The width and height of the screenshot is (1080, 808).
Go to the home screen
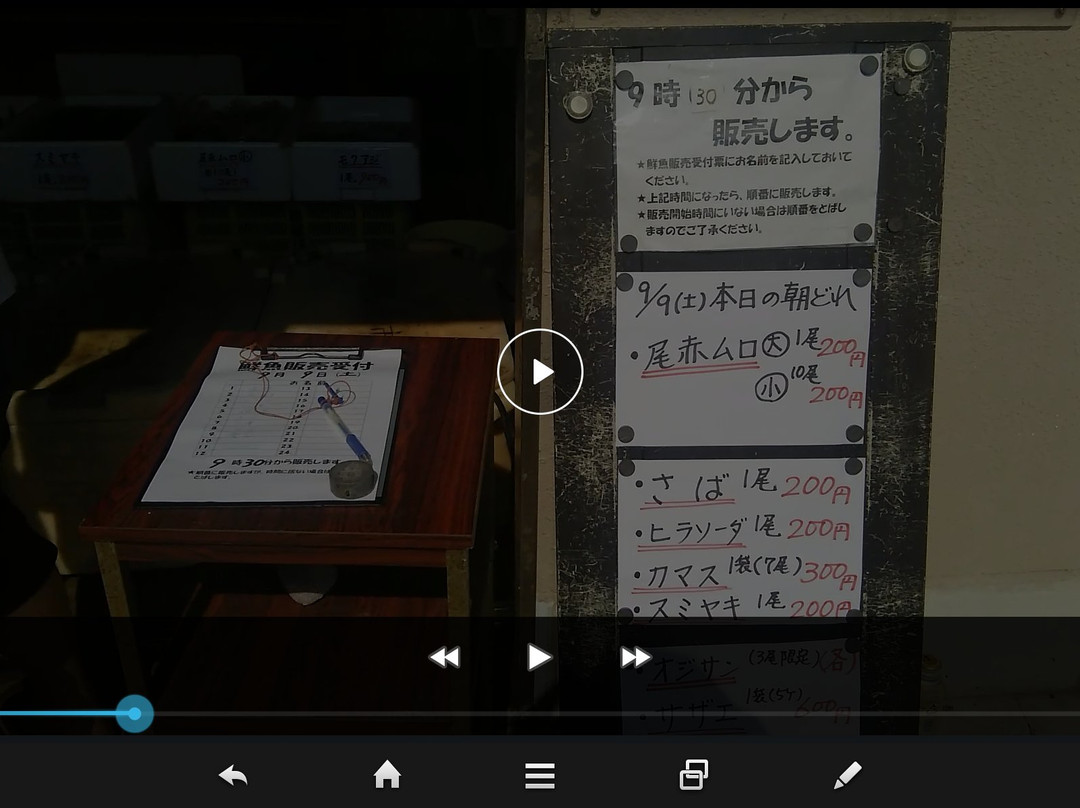[387, 775]
